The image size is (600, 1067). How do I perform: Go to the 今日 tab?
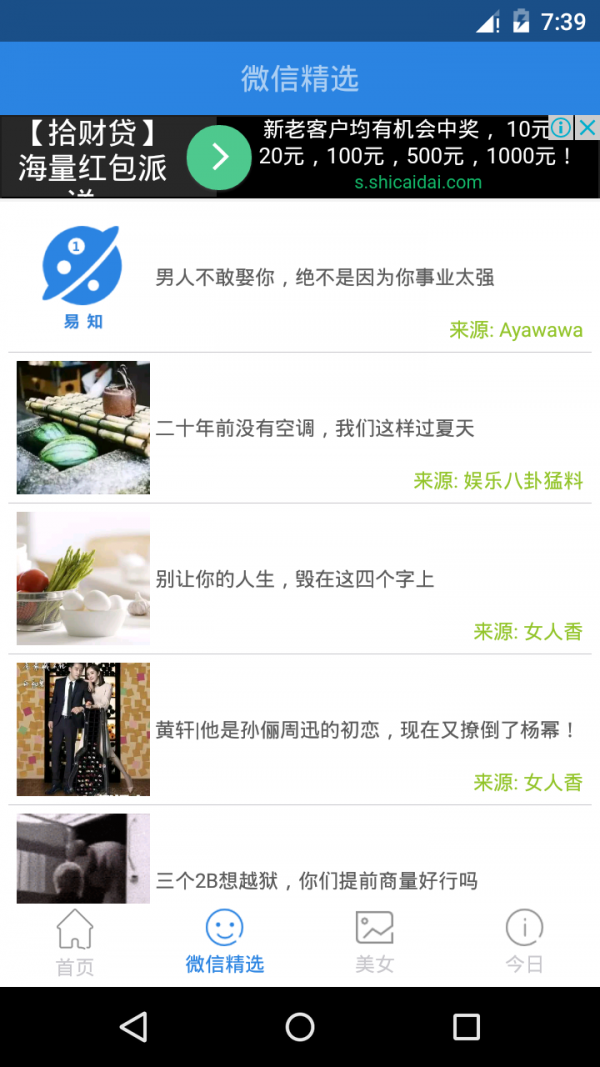tap(524, 942)
